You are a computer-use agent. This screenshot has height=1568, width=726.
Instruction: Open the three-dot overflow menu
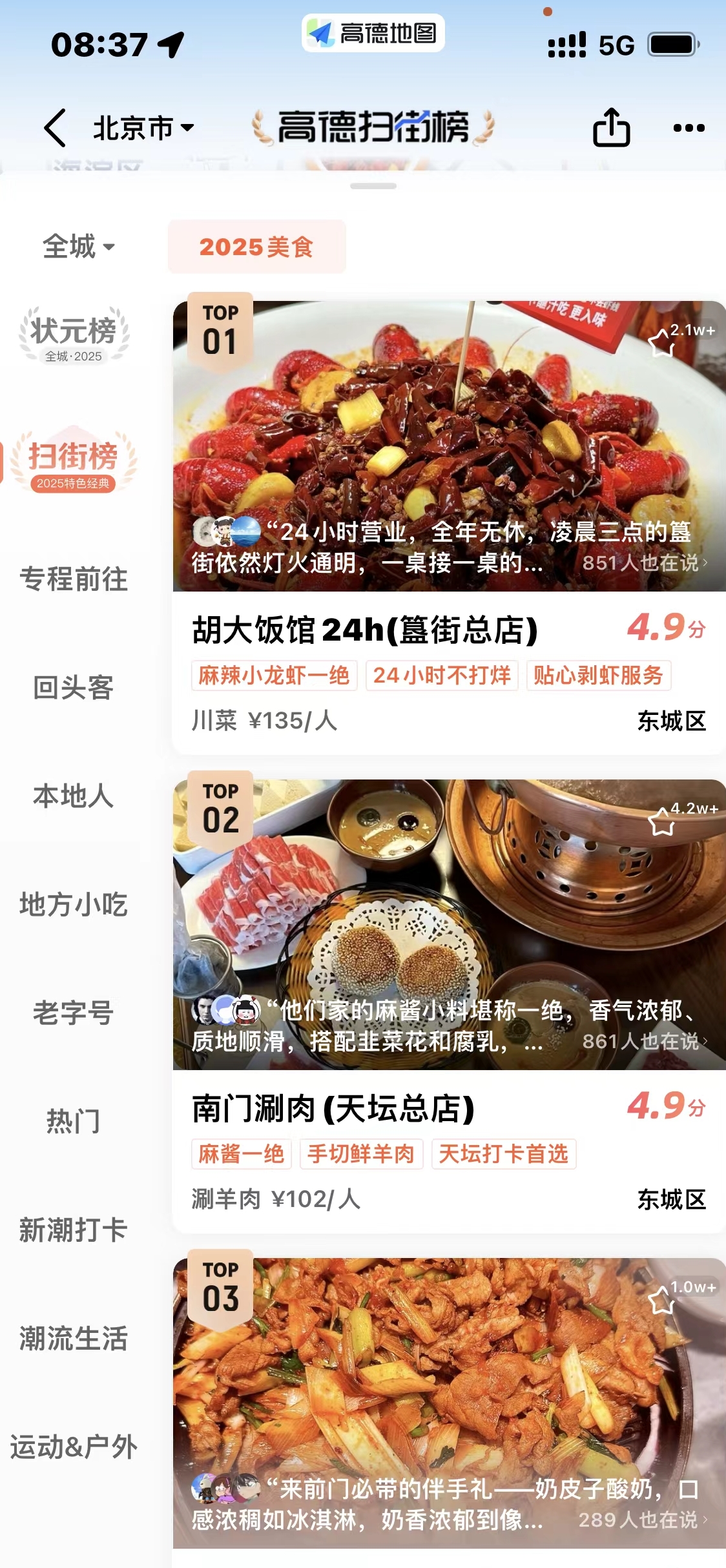click(x=689, y=128)
